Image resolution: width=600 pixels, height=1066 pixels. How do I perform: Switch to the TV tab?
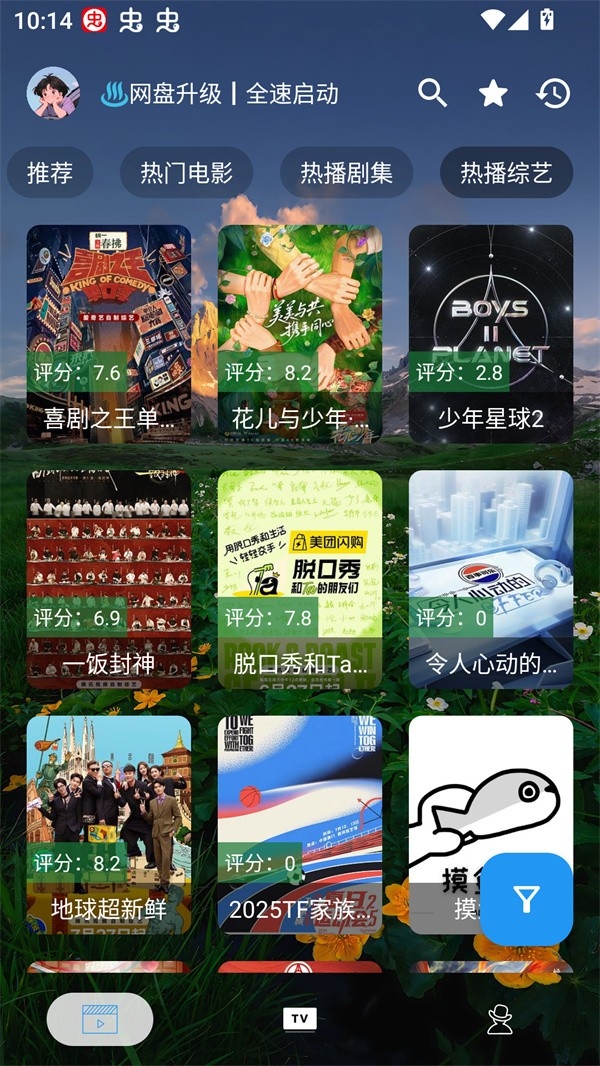coord(300,1019)
